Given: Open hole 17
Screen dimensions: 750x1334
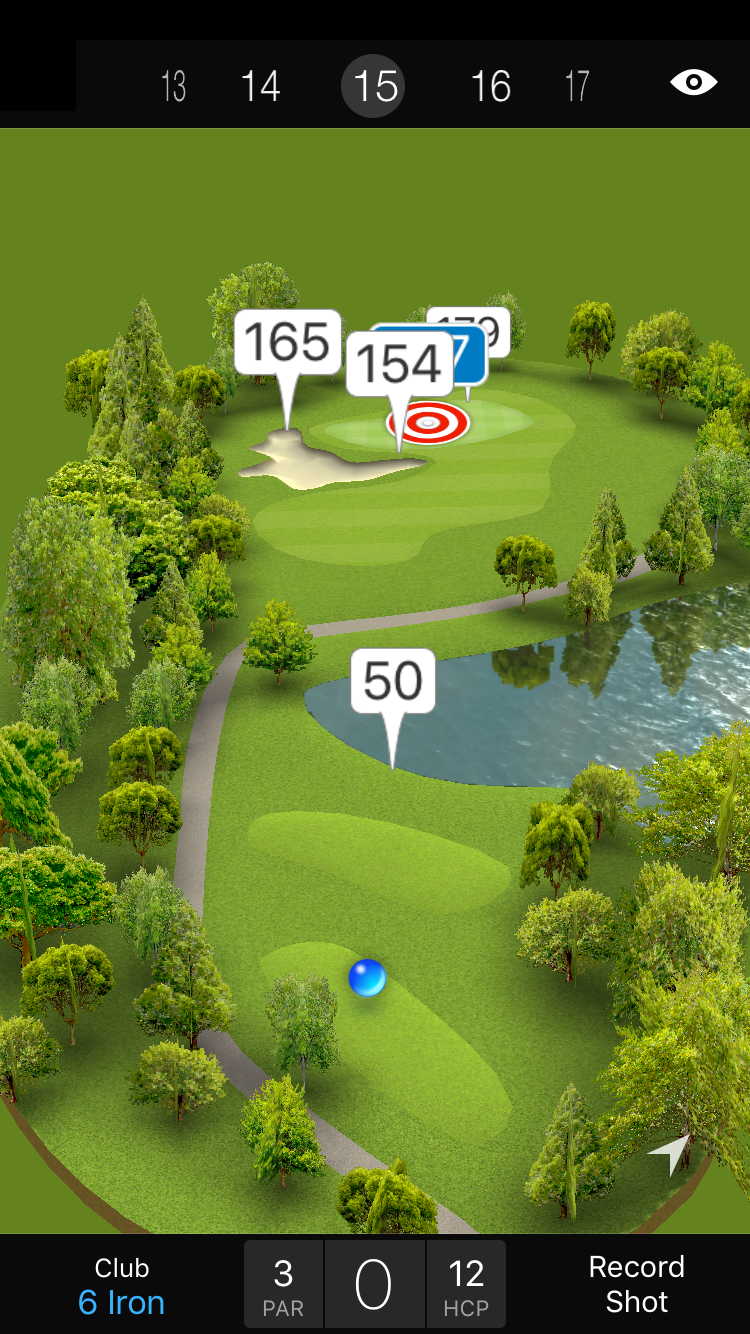Looking at the screenshot, I should pos(577,86).
